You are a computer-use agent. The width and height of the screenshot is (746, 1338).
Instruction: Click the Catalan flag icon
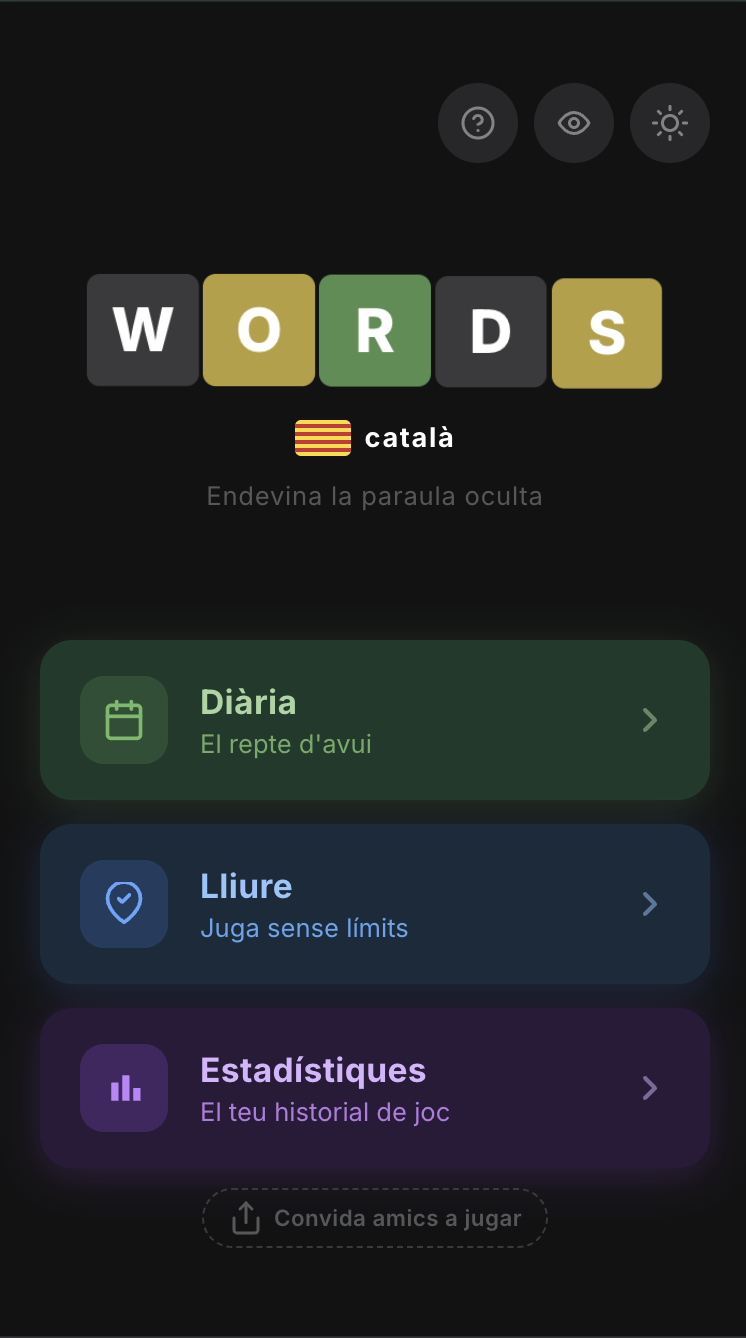pos(325,437)
